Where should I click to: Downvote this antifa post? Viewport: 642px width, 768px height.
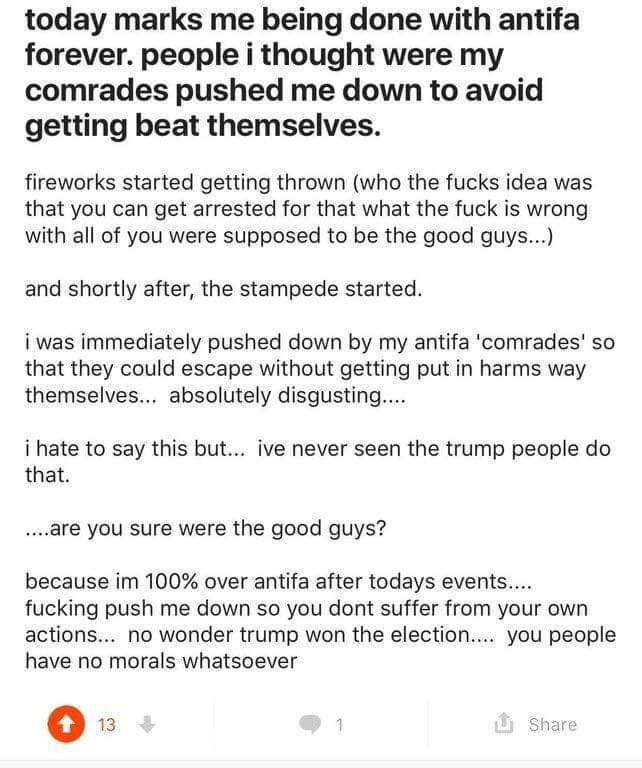pyautogui.click(x=146, y=724)
